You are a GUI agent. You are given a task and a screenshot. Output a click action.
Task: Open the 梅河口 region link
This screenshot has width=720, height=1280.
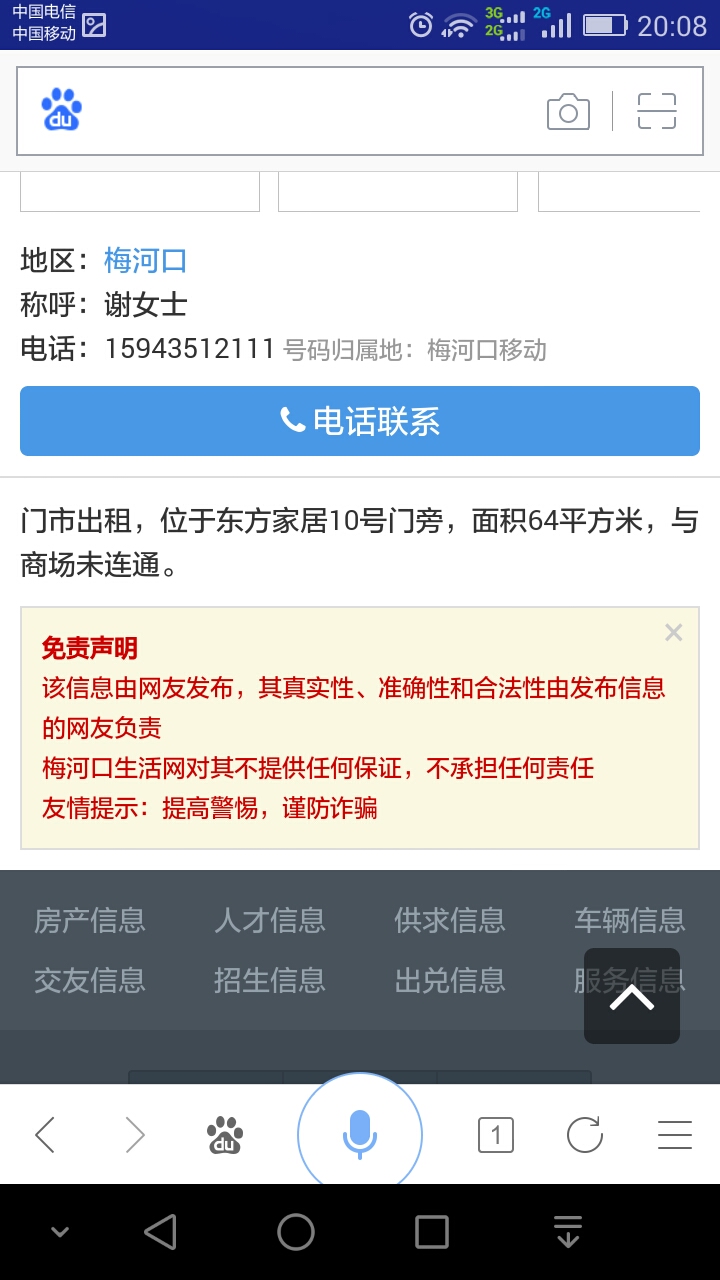pos(145,261)
